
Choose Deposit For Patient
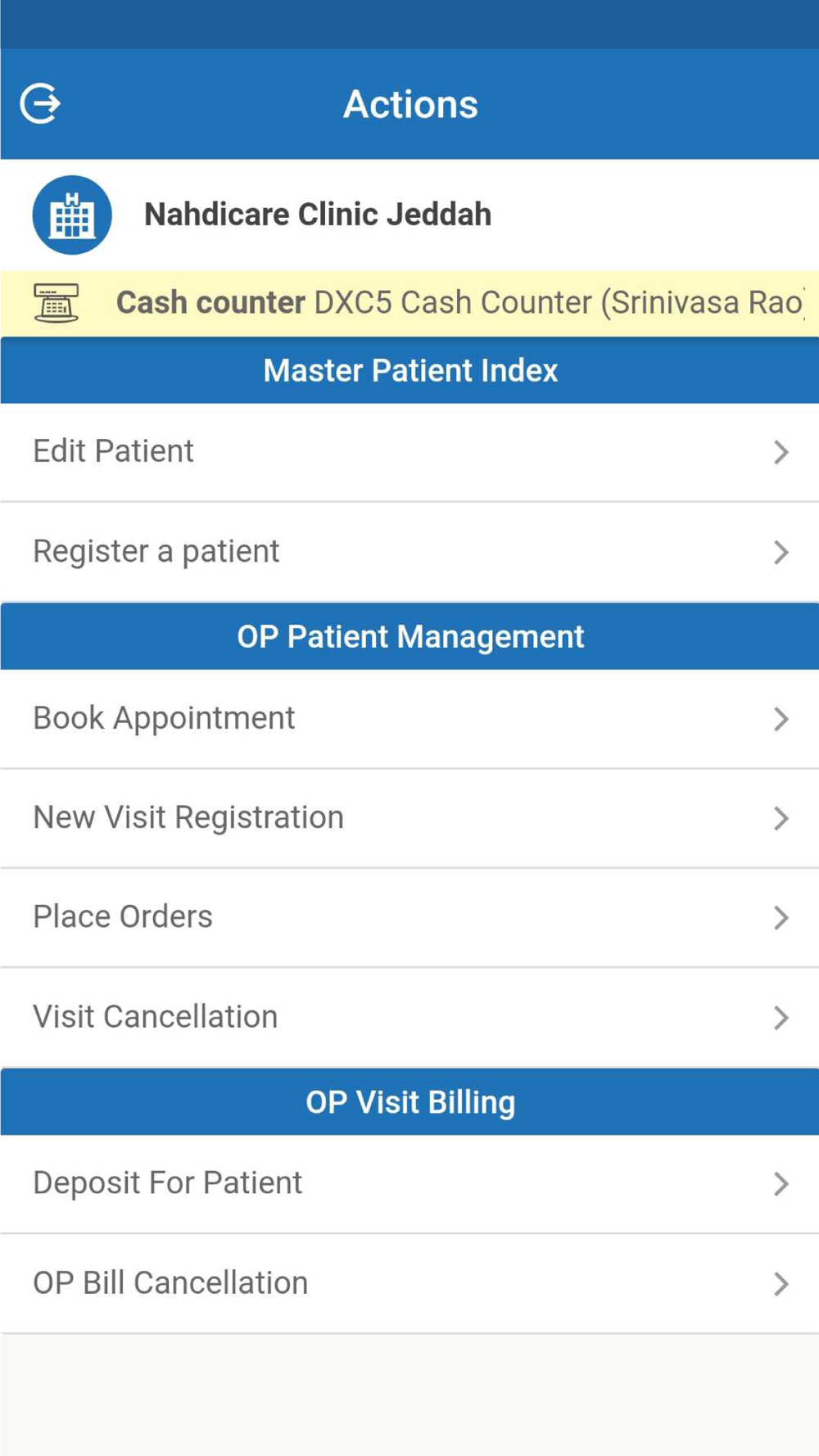coord(409,1183)
